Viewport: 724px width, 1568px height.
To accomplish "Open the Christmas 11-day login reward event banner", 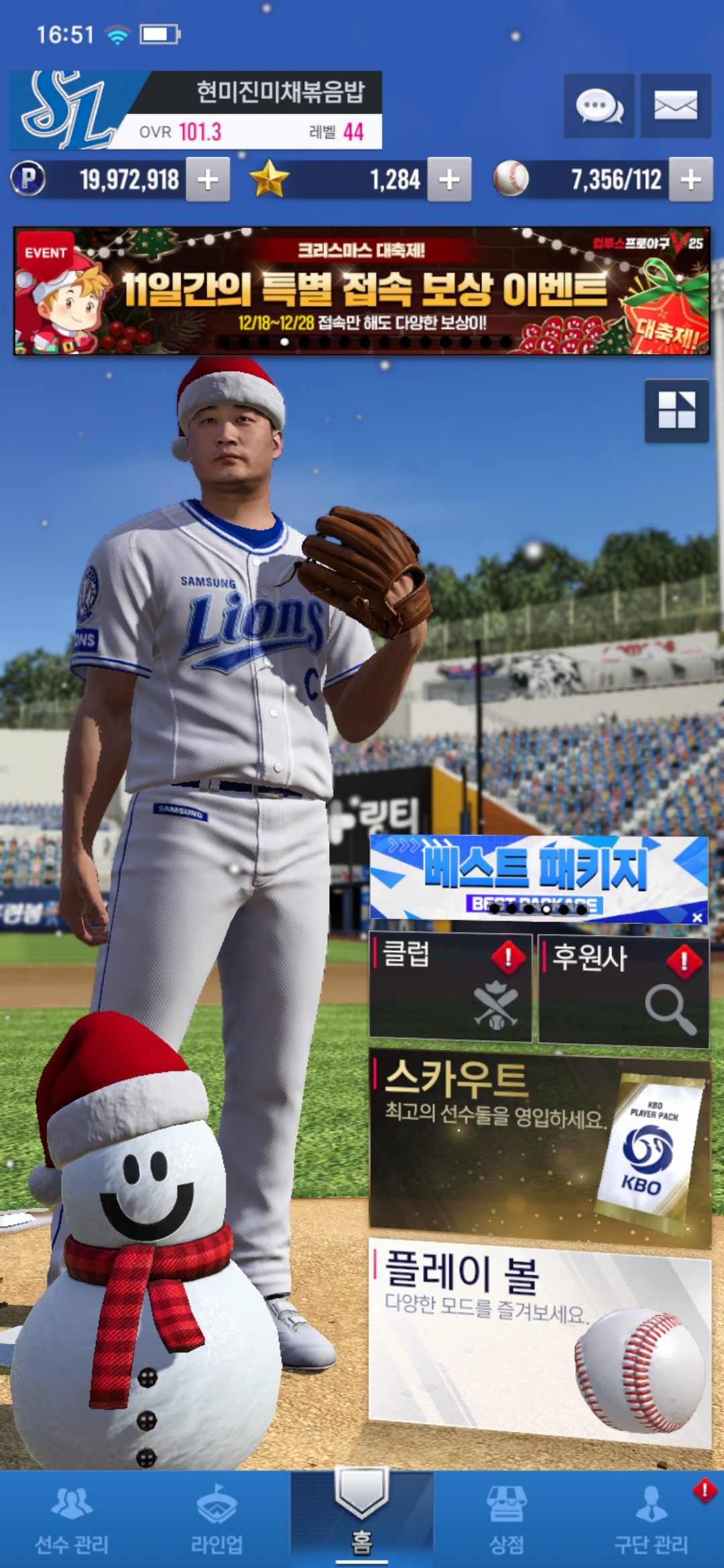I will coord(362,291).
